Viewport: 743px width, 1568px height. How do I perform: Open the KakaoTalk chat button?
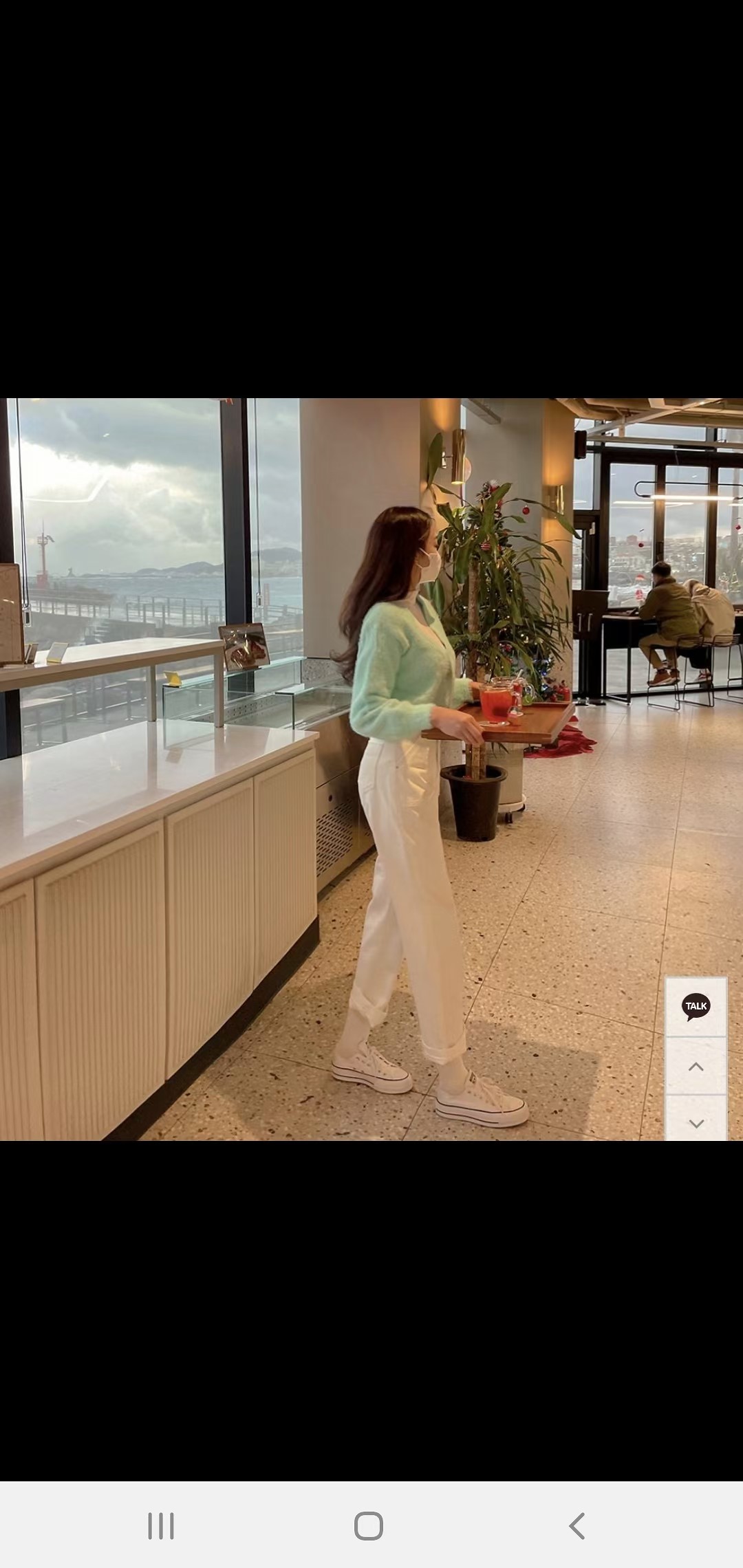tap(696, 1006)
